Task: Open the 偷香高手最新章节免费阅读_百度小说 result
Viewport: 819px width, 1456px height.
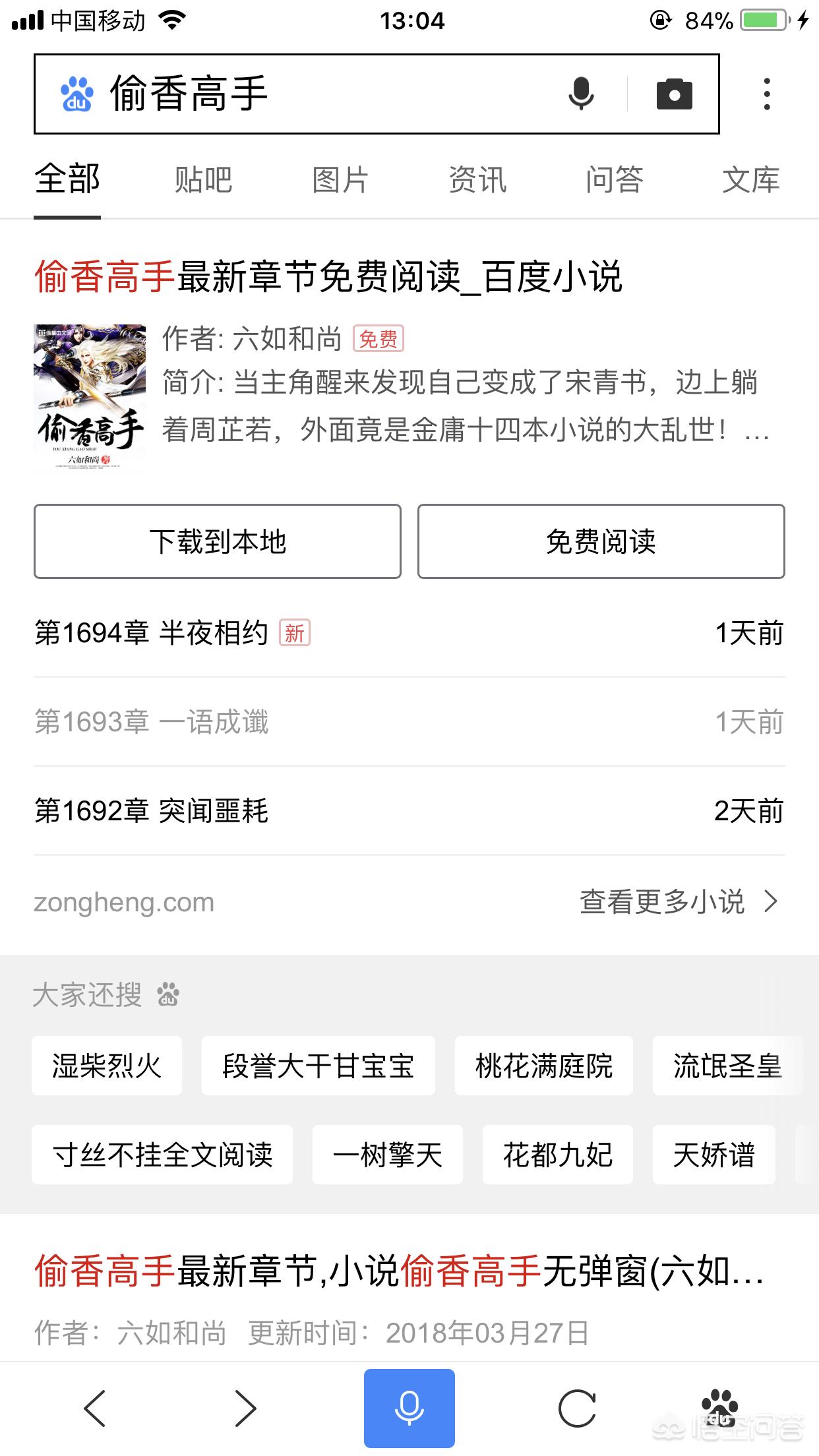Action: [x=328, y=276]
